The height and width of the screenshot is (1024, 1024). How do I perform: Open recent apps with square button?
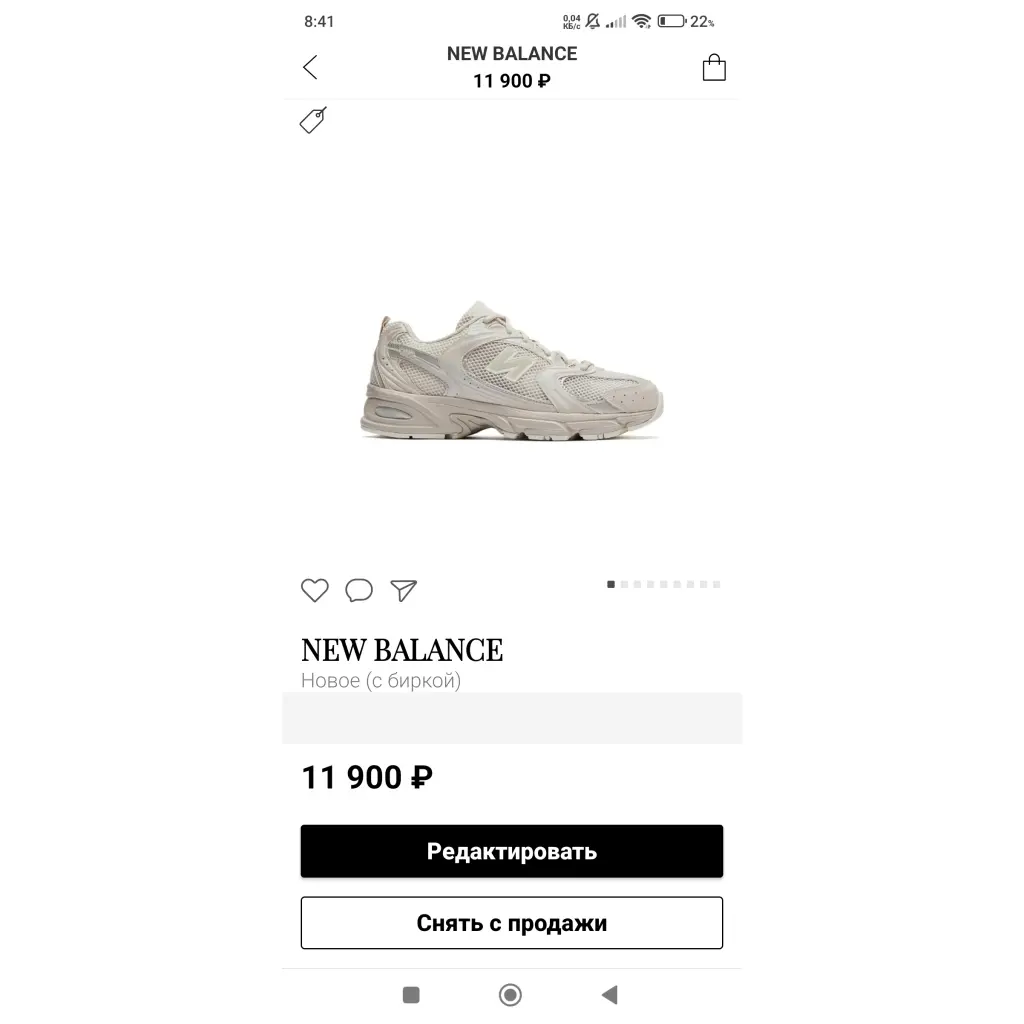411,994
